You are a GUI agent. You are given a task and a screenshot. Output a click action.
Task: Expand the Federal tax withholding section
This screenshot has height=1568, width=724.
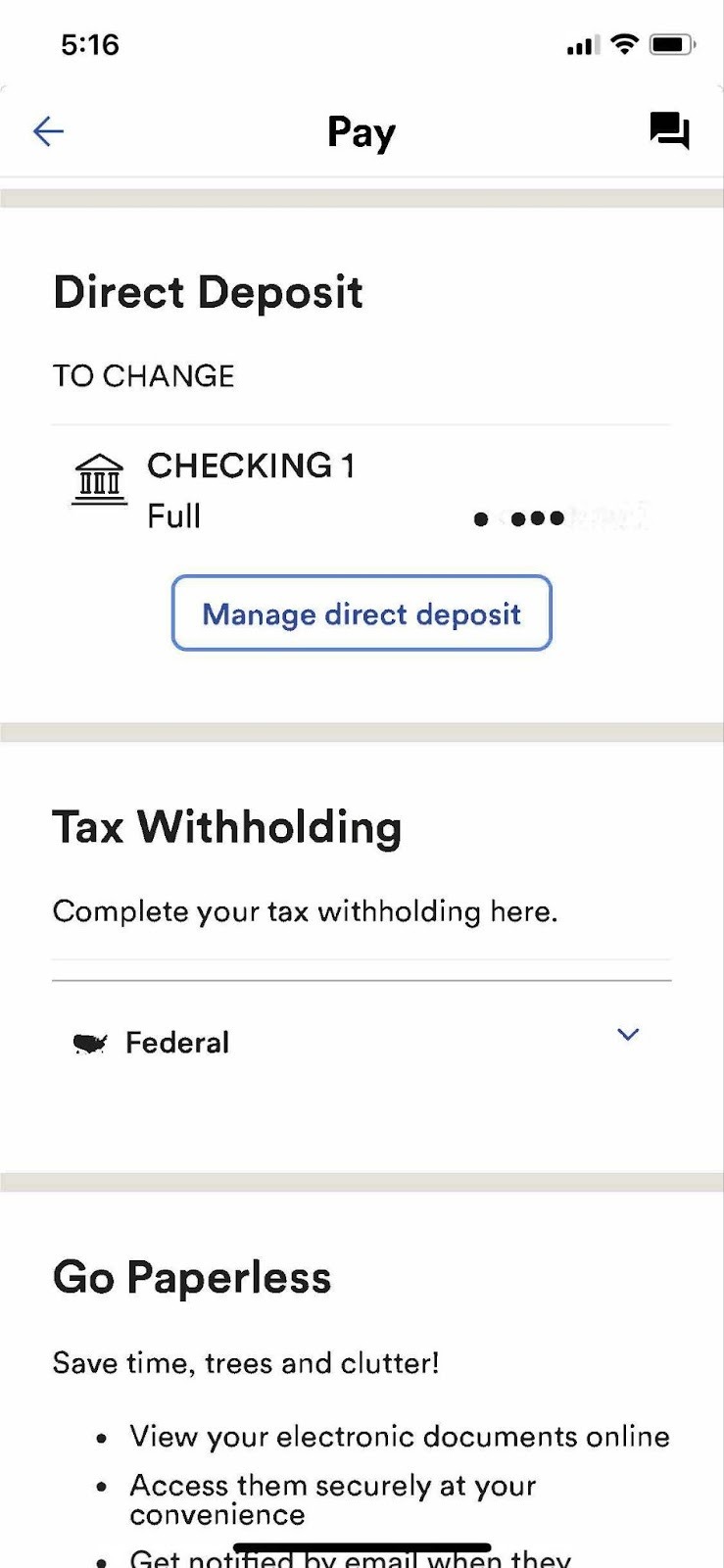[362, 1042]
